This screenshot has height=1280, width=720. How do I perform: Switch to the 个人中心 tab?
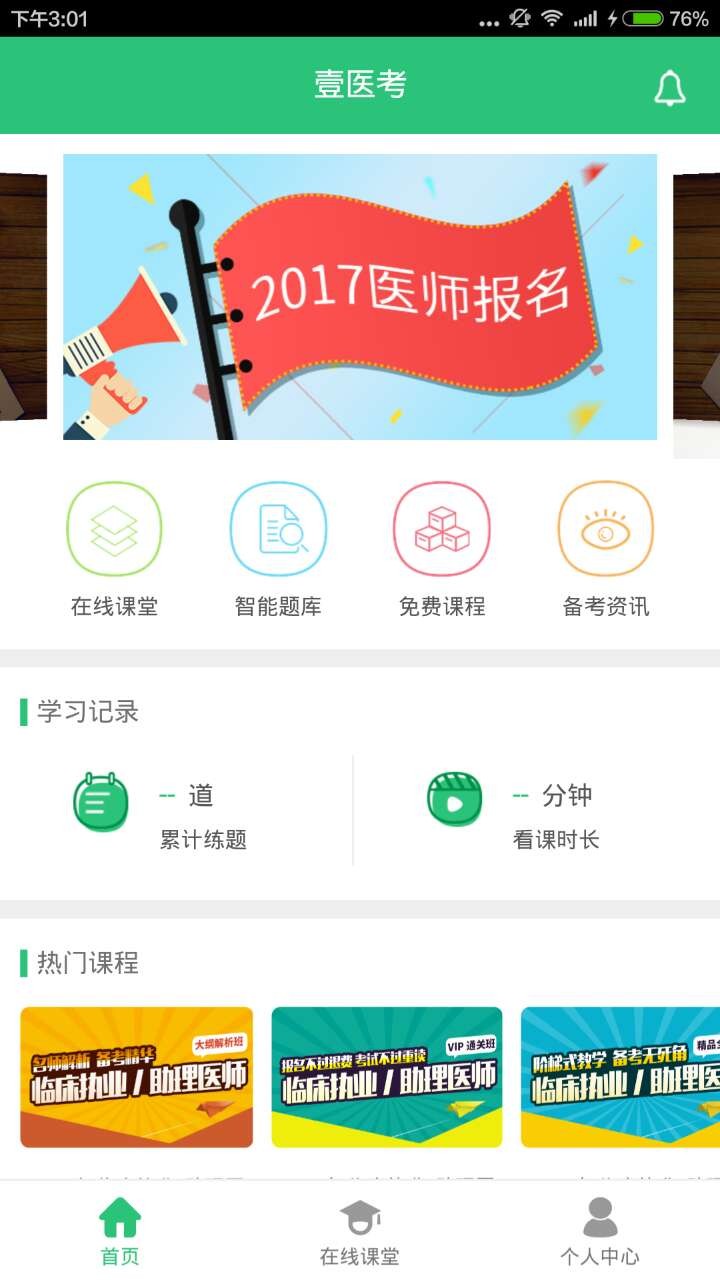[x=600, y=1232]
